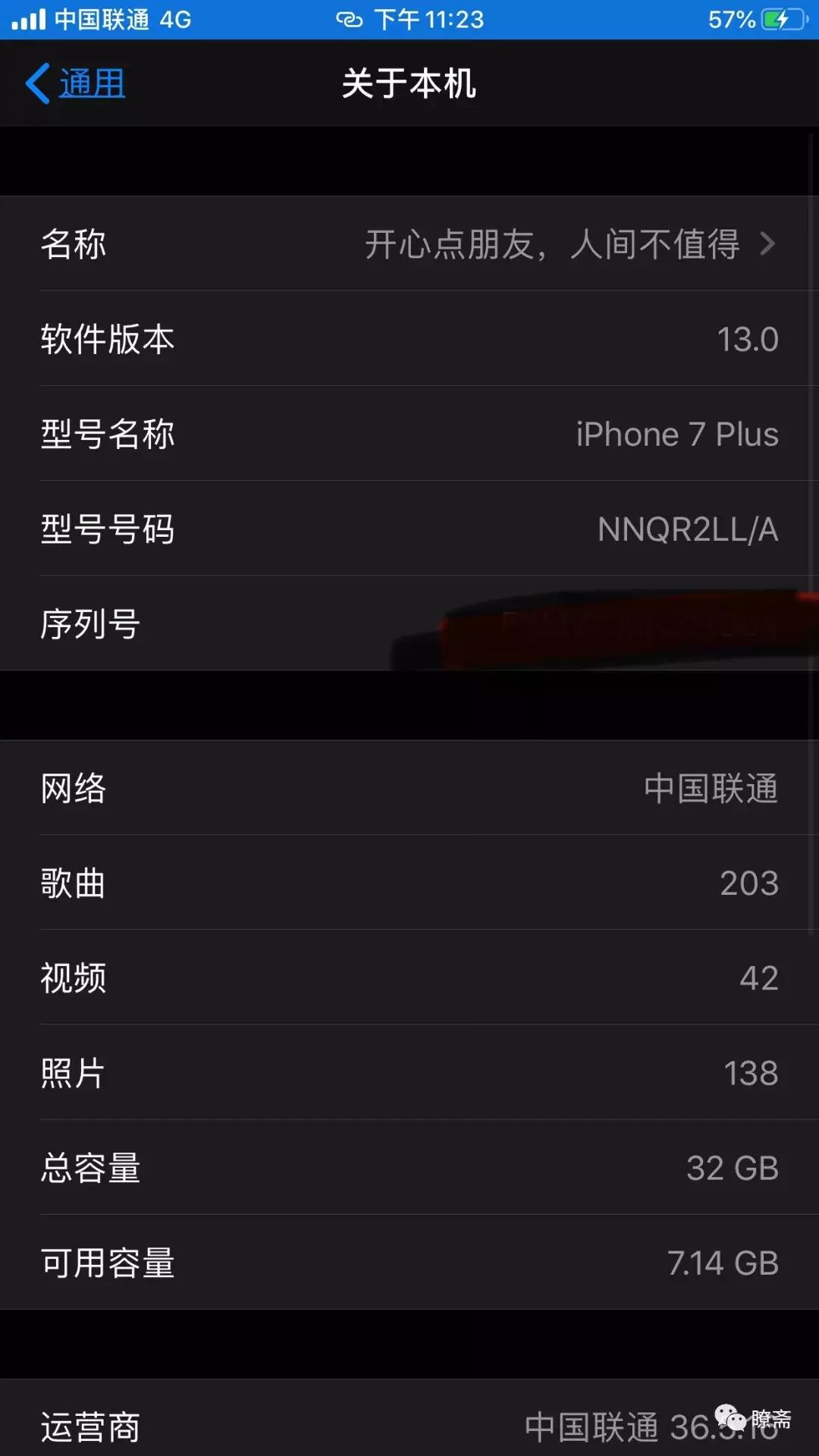This screenshot has width=819, height=1456.
Task: Select the 网络 network row
Action: tap(409, 789)
